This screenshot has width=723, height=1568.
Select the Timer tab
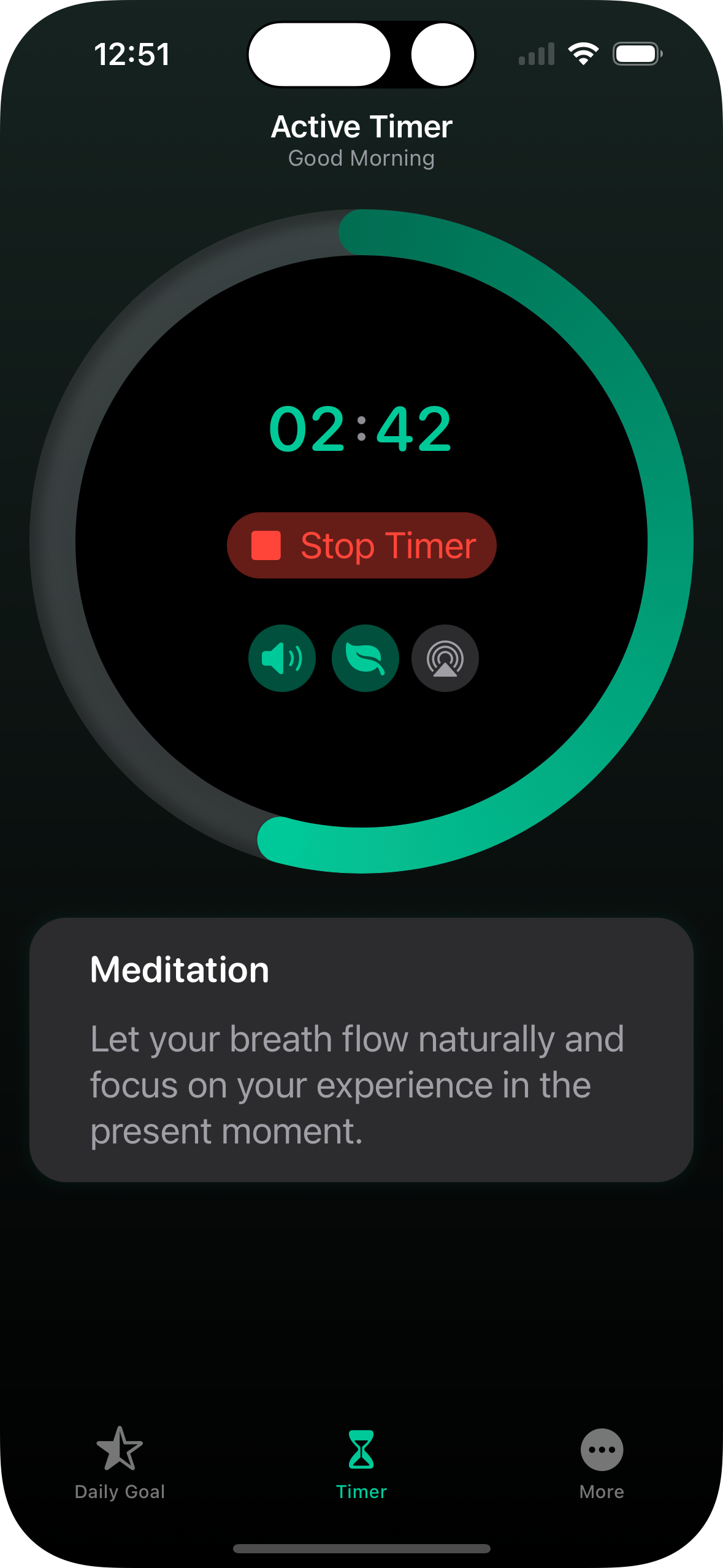click(x=361, y=1463)
